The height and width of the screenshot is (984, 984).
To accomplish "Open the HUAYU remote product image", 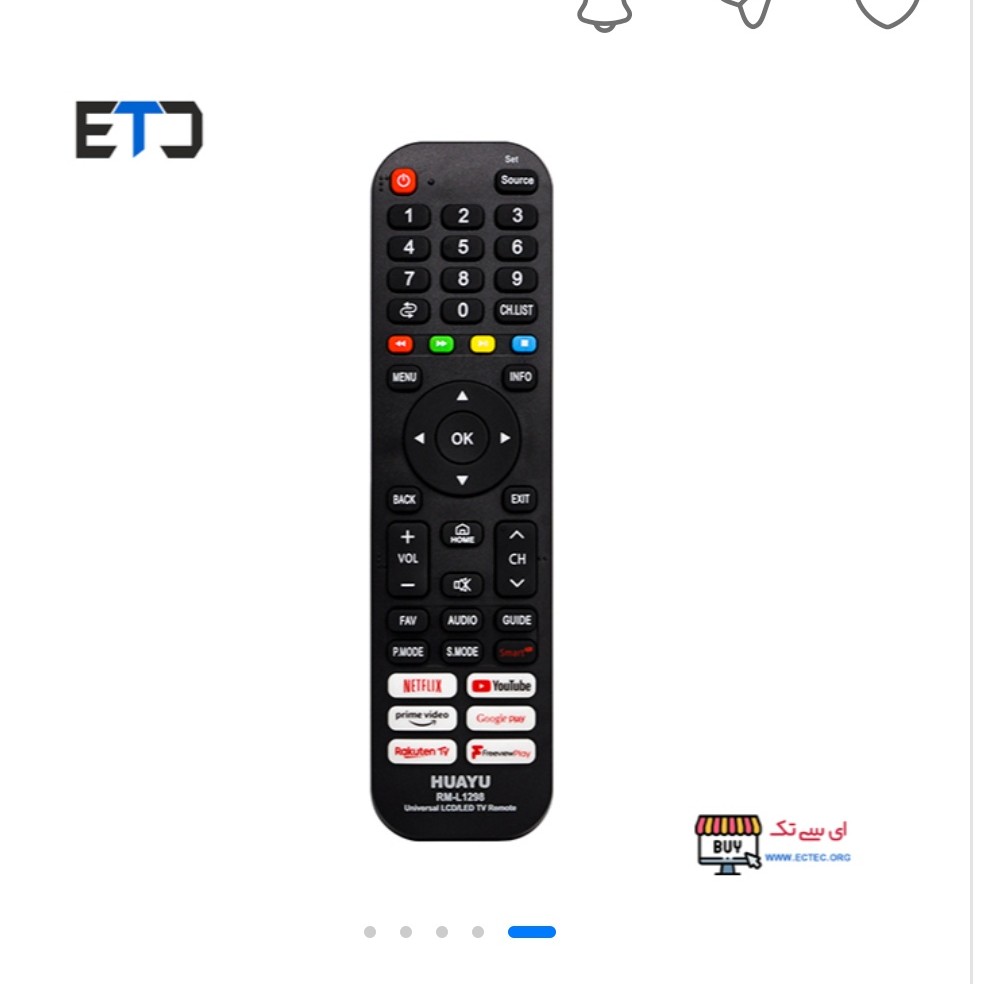I will (x=462, y=490).
